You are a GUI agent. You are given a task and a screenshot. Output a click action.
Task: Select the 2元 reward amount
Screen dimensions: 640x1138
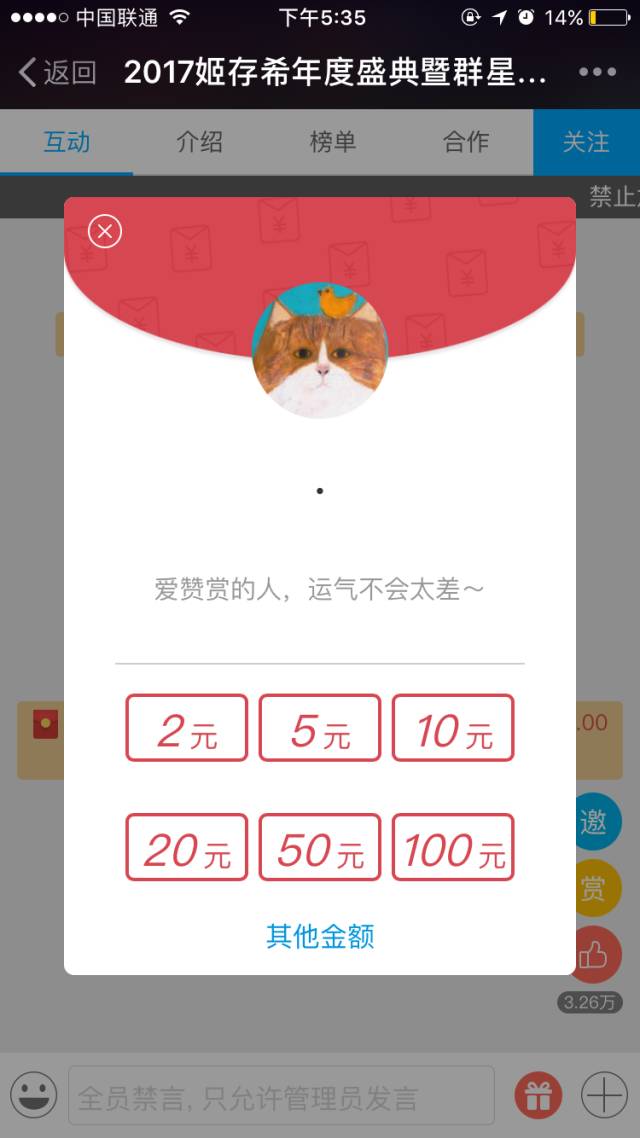pos(186,728)
